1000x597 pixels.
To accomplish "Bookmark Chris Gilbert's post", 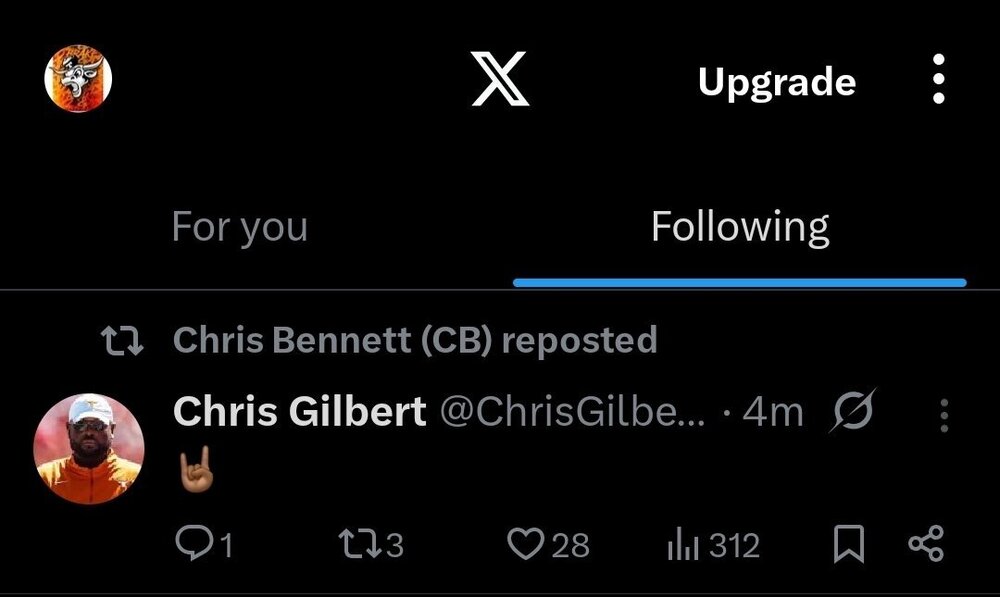I will 848,544.
